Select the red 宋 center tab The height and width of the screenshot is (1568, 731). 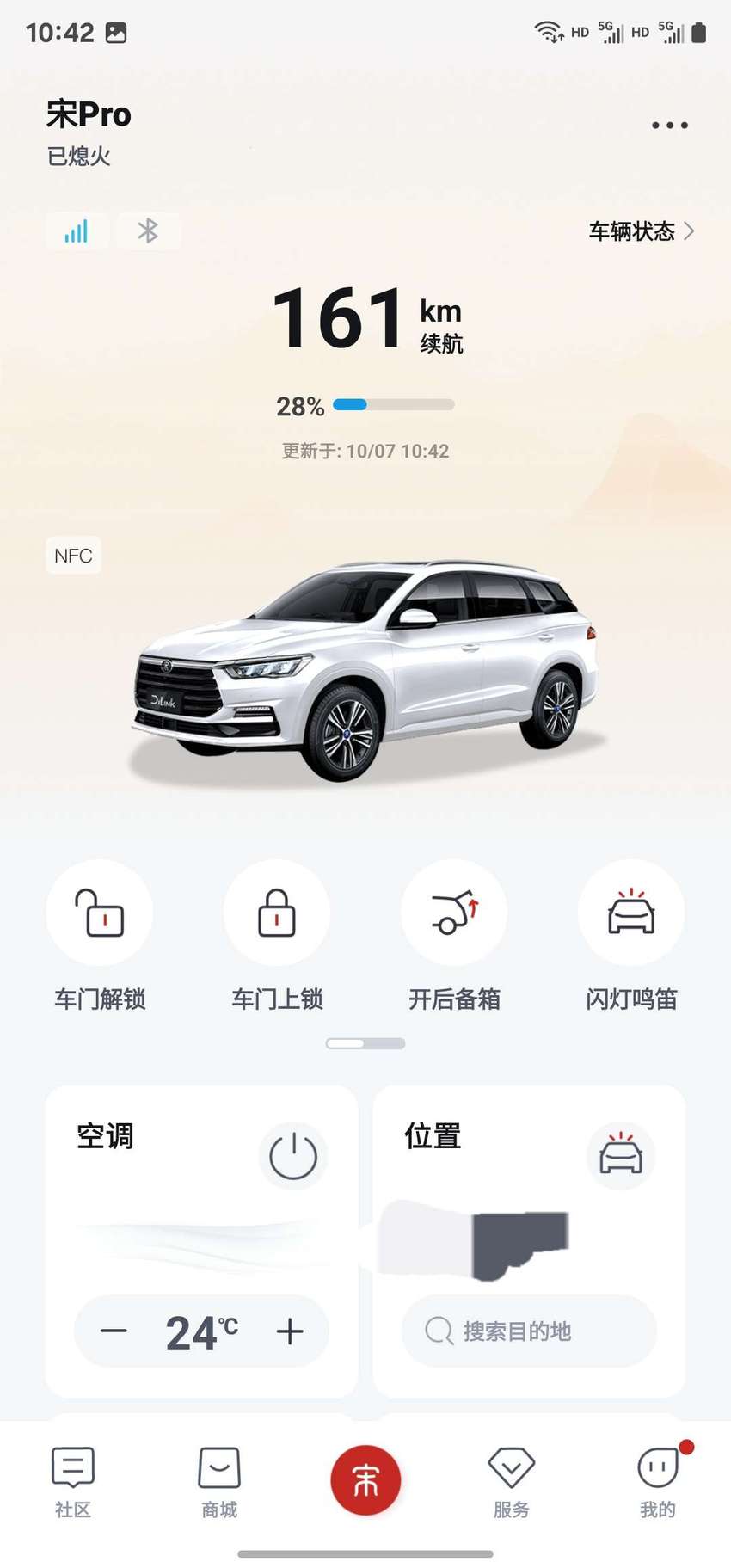pyautogui.click(x=365, y=1480)
